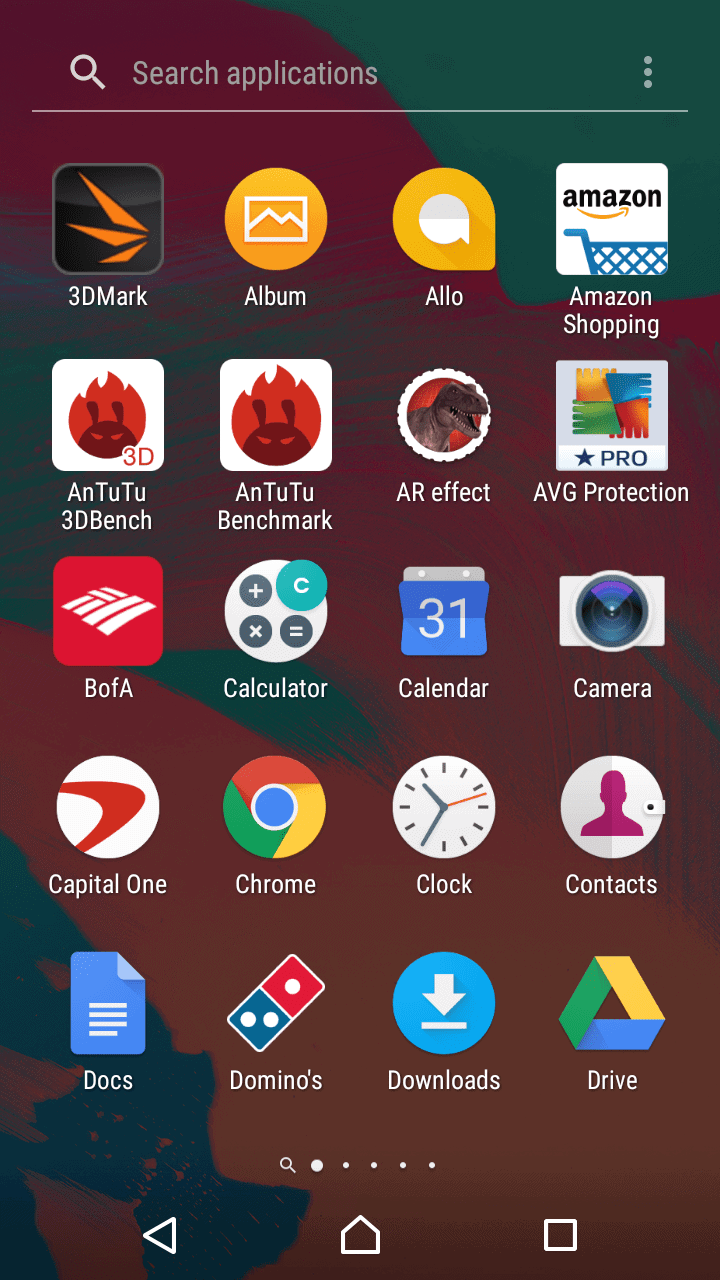This screenshot has width=720, height=1280.
Task: Launch AnTuTu 3DBench
Action: [x=108, y=416]
